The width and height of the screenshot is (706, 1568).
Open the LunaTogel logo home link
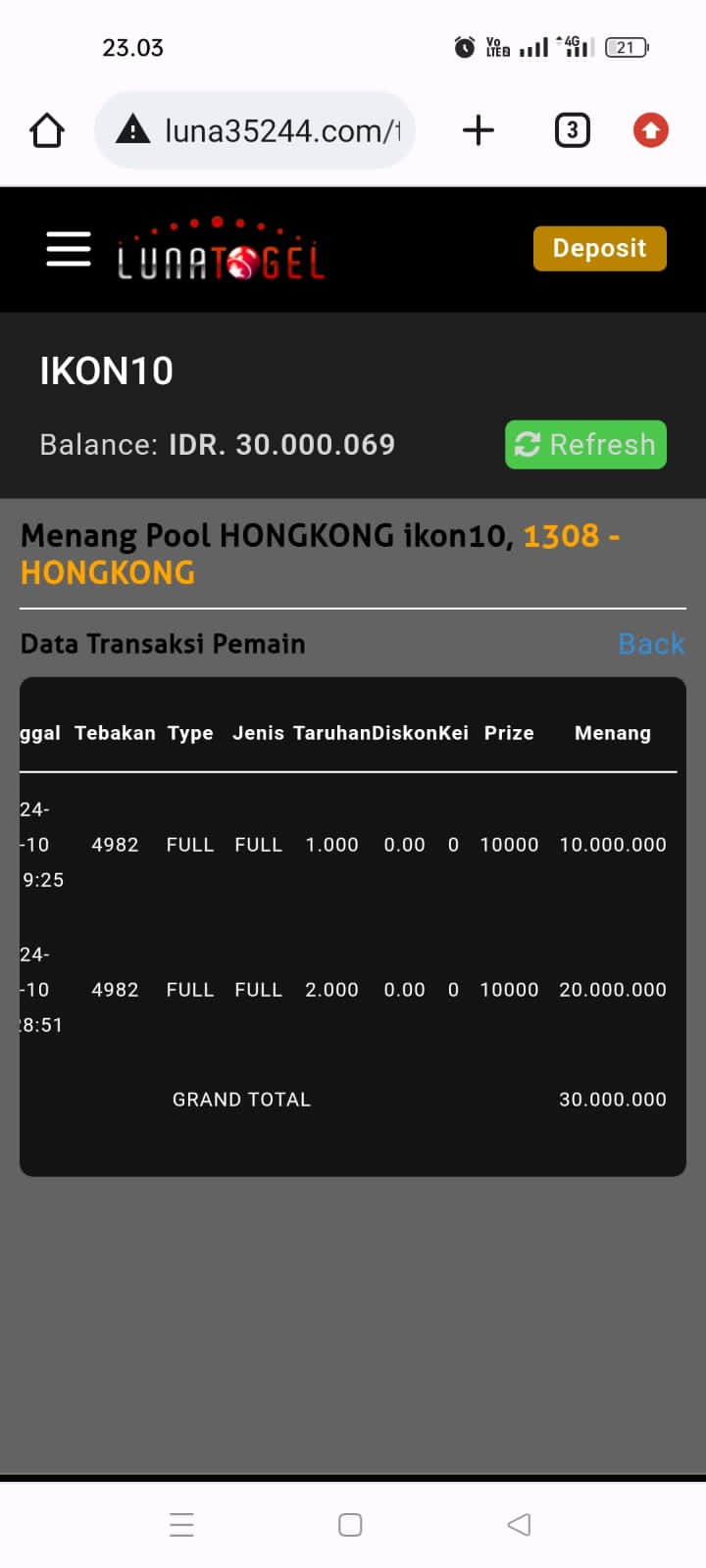click(221, 251)
